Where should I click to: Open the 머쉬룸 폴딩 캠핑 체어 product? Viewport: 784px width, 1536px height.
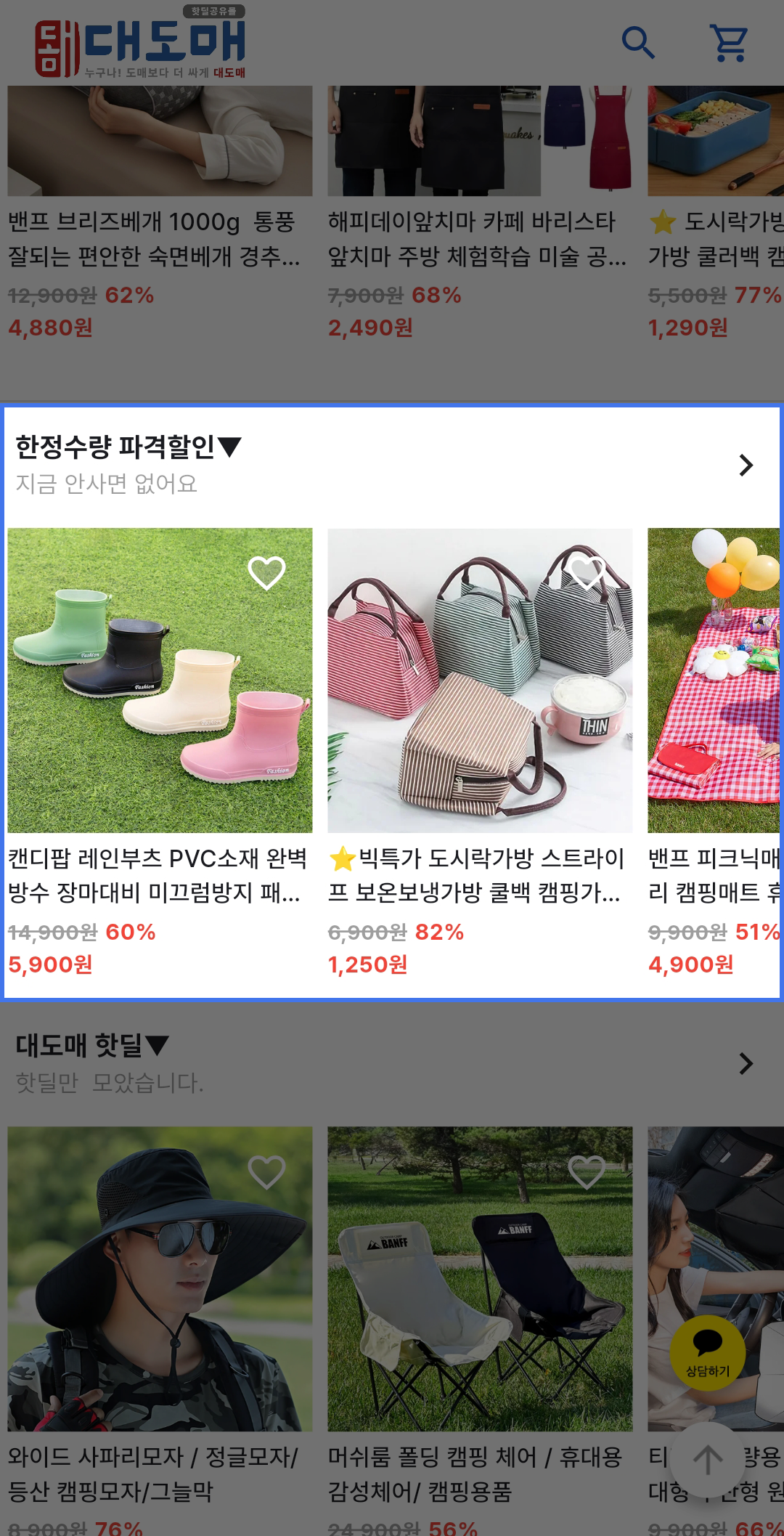480,1279
